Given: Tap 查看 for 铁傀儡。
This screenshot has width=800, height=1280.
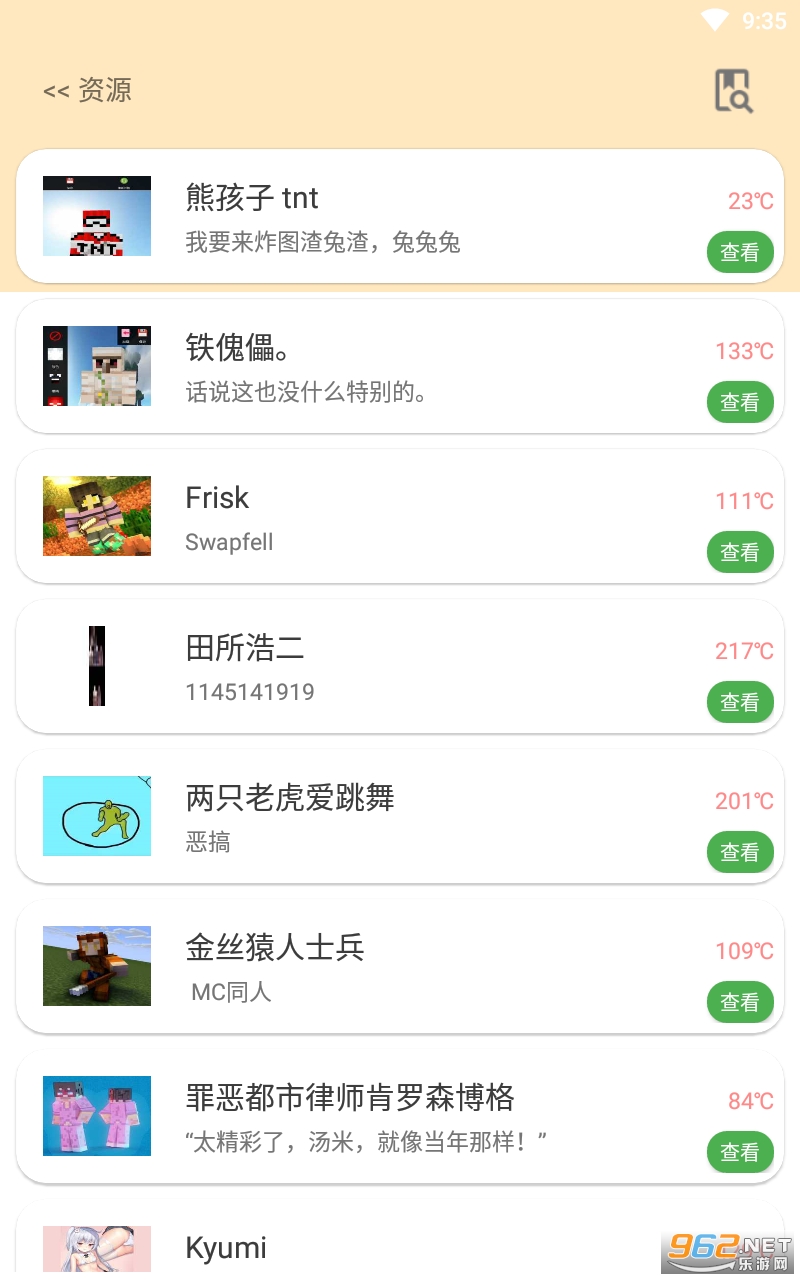Looking at the screenshot, I should click(x=740, y=402).
